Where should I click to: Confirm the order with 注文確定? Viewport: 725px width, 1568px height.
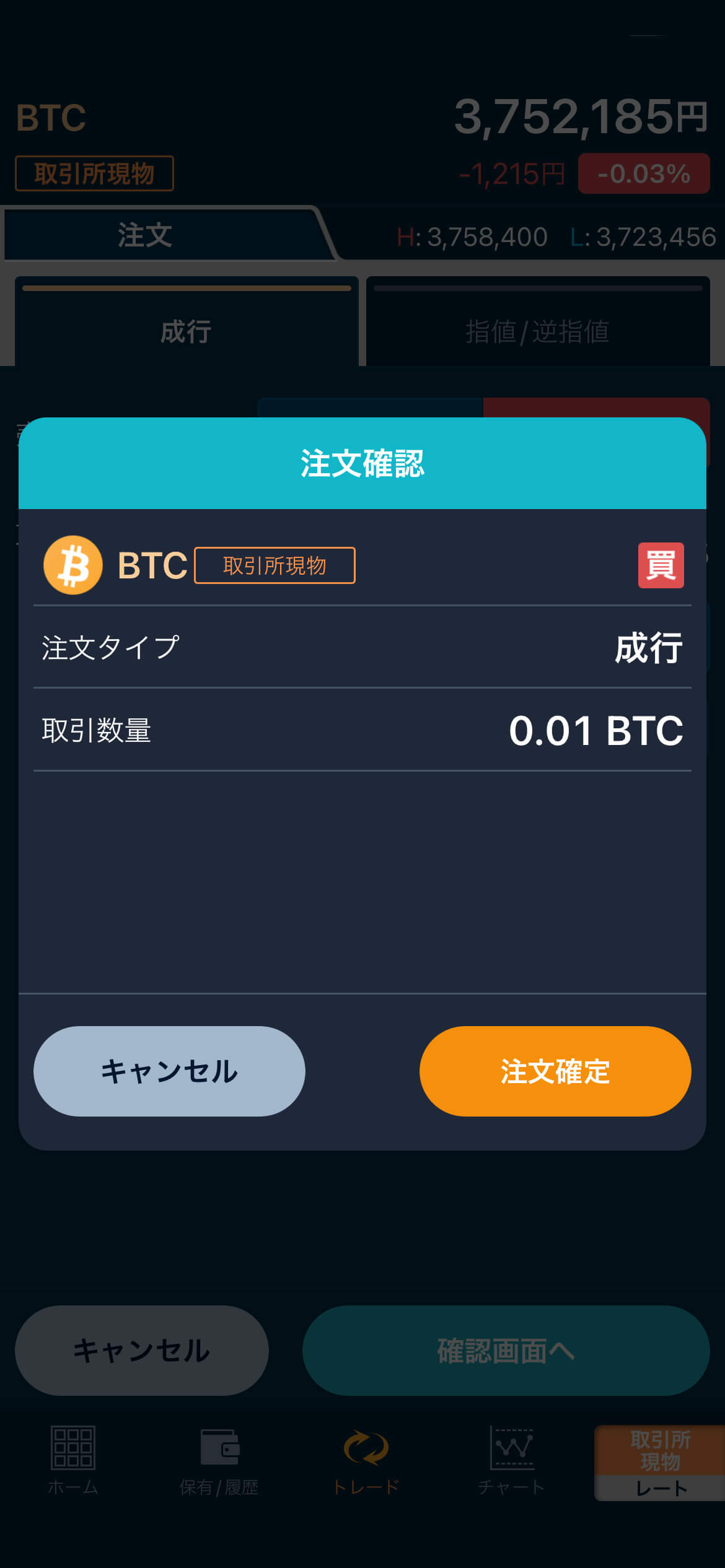pos(555,1071)
